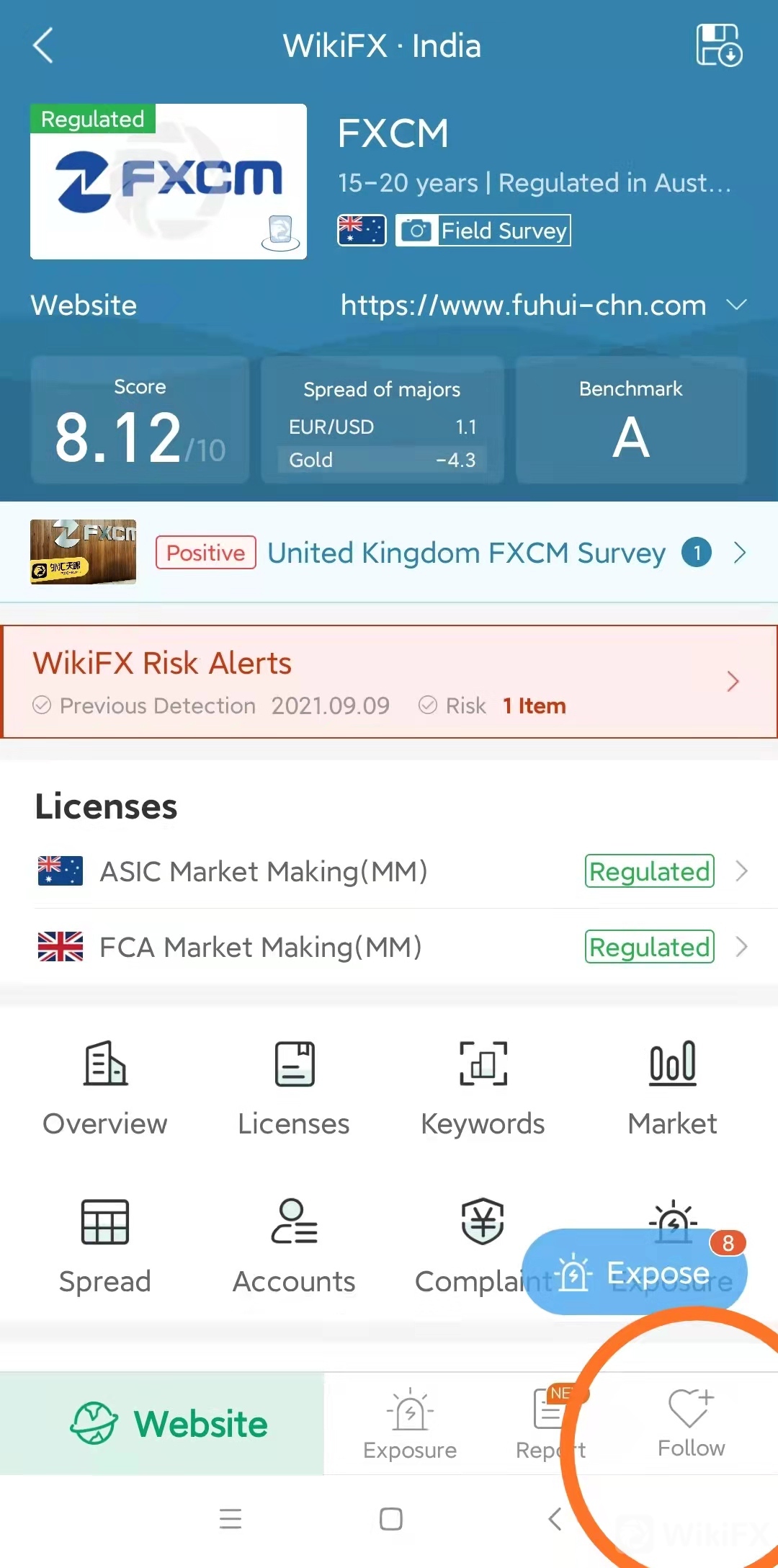Go back from the FXCM page
This screenshot has height=1568, width=778.
coord(43,46)
